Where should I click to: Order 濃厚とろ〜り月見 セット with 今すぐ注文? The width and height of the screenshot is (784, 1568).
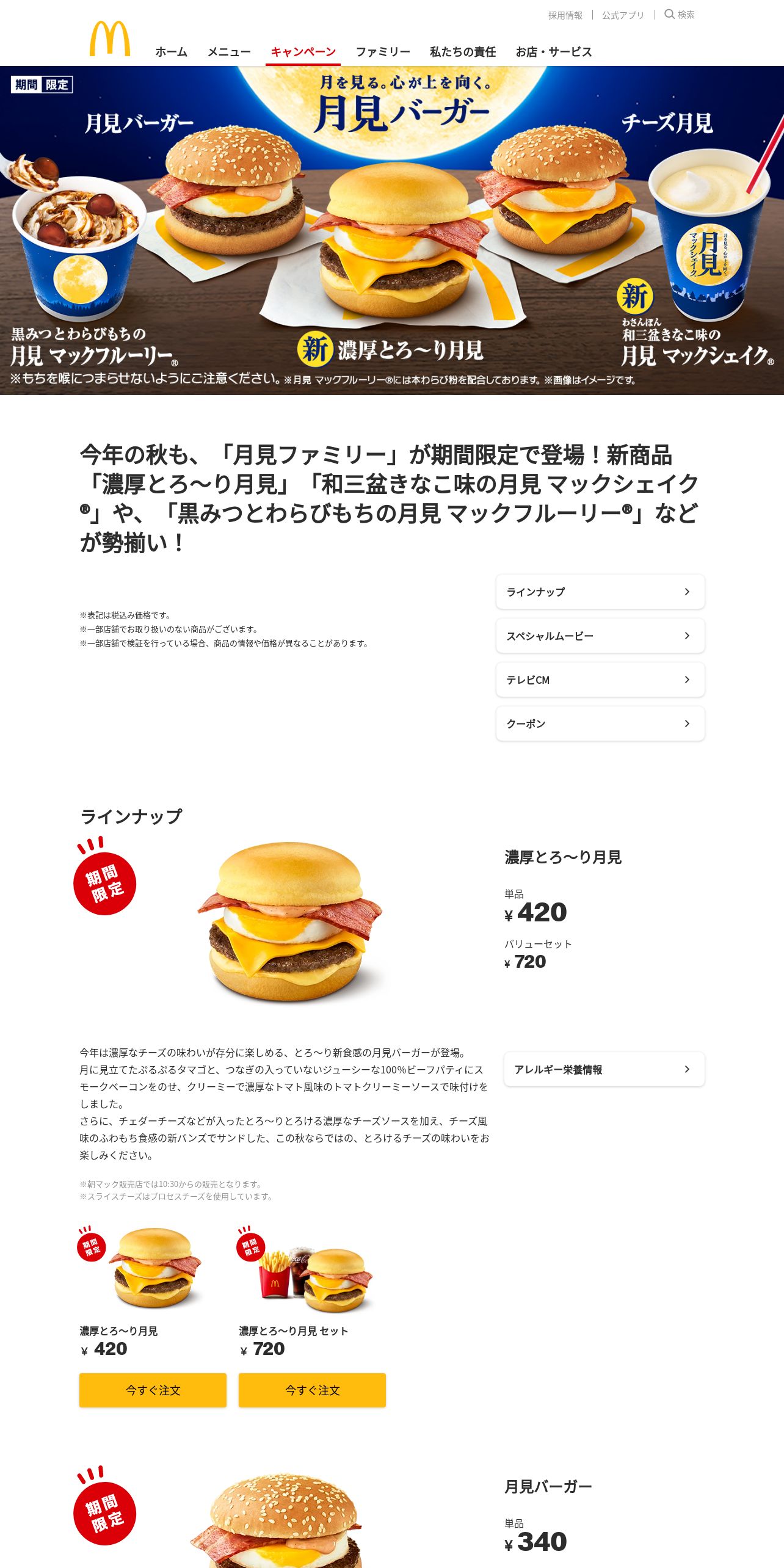(312, 1390)
